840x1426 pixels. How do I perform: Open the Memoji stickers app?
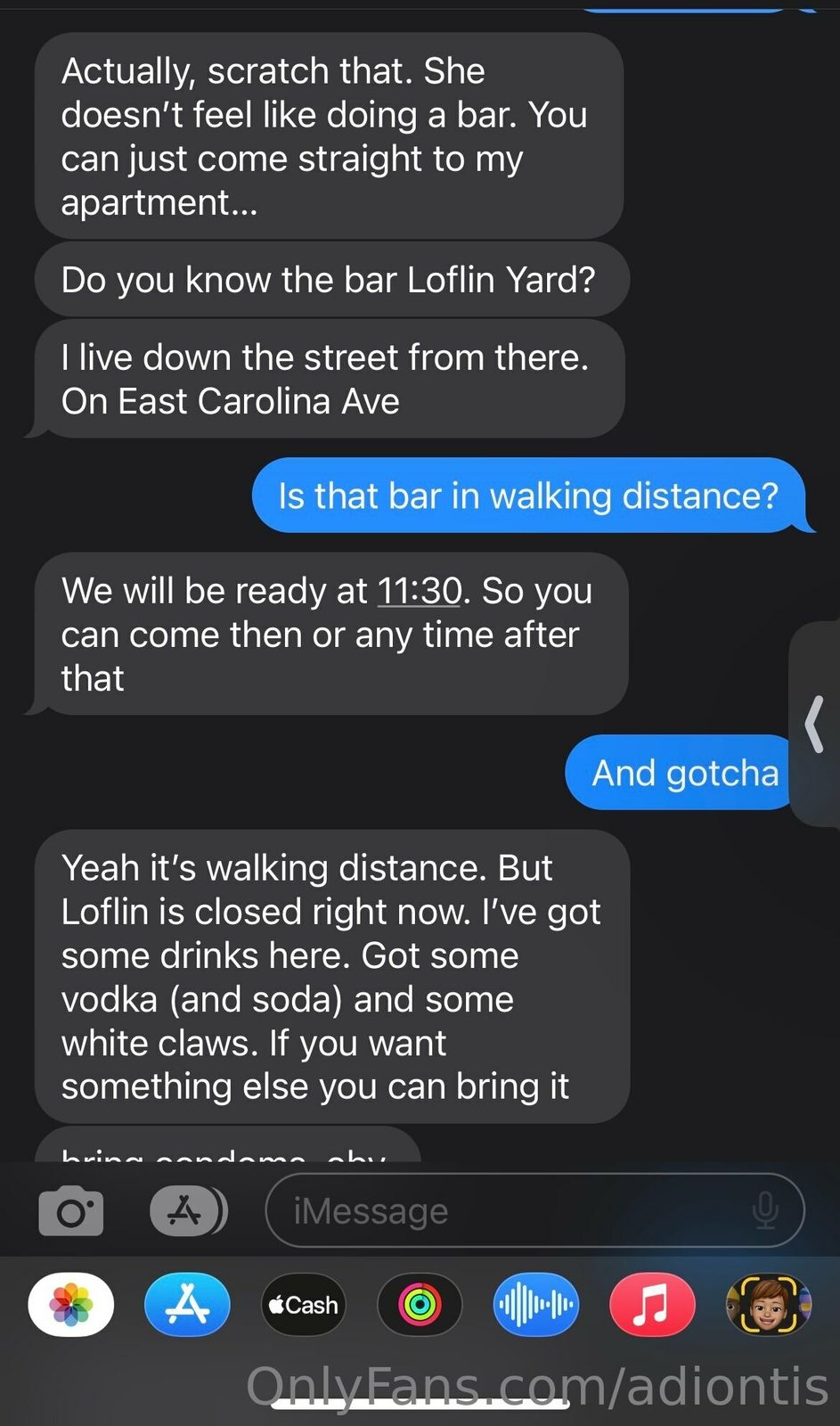(768, 1306)
